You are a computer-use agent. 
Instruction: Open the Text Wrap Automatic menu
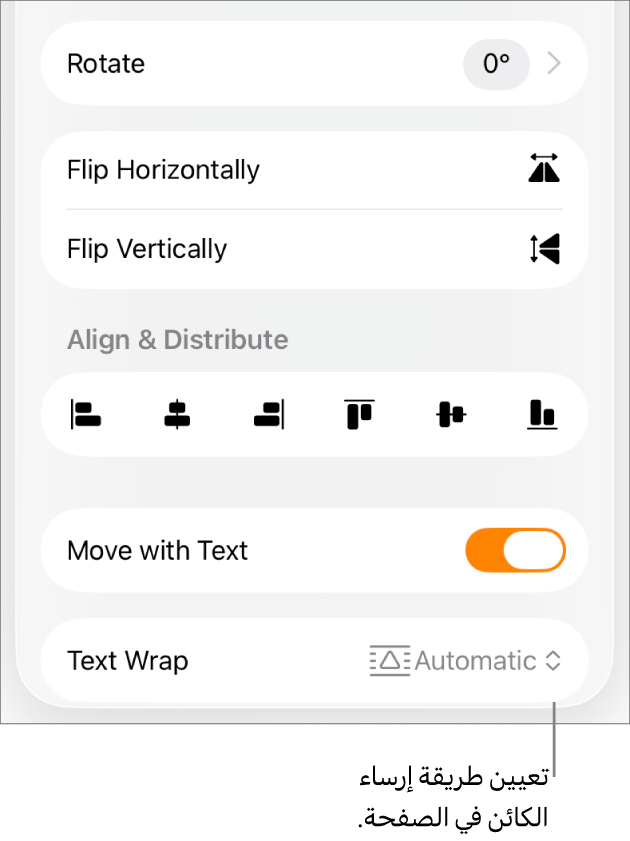466,661
